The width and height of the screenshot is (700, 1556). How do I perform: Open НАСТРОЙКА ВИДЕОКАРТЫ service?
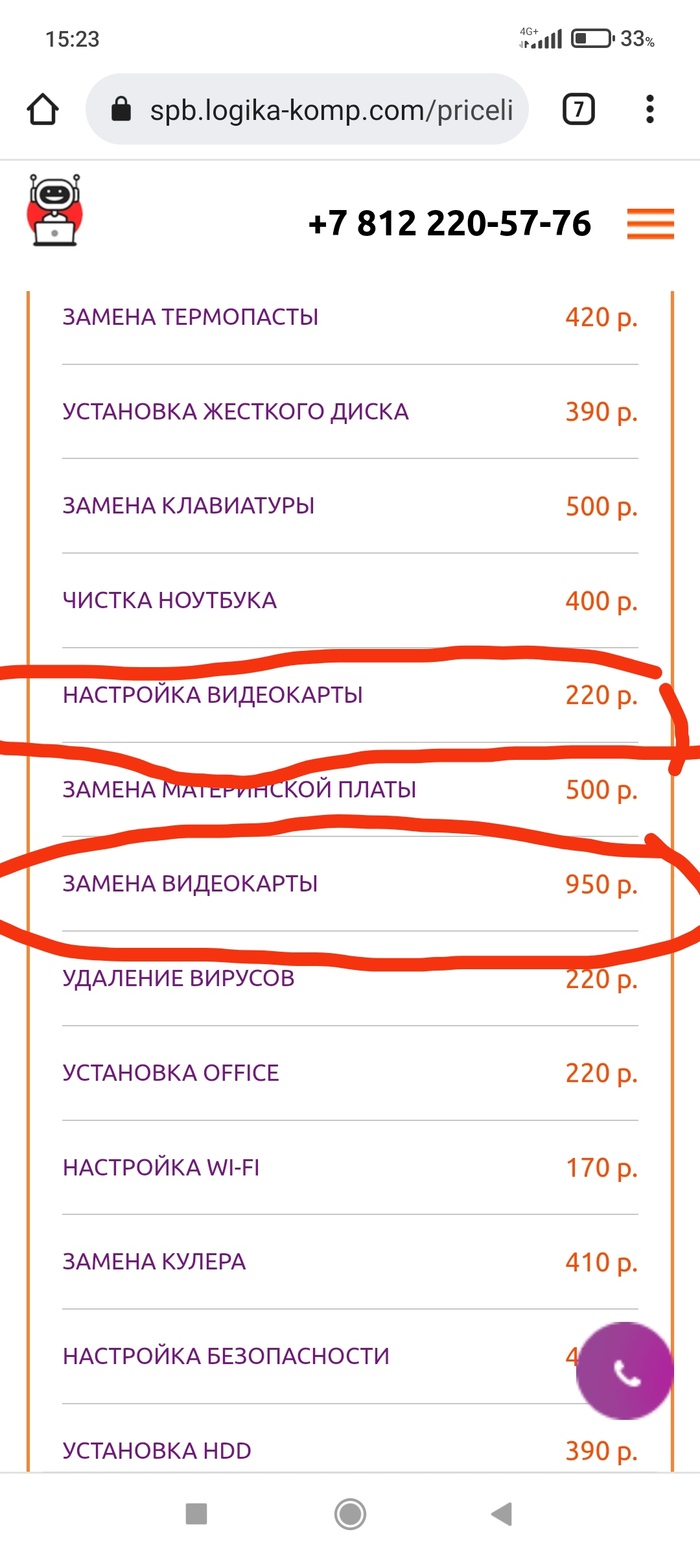tap(212, 695)
